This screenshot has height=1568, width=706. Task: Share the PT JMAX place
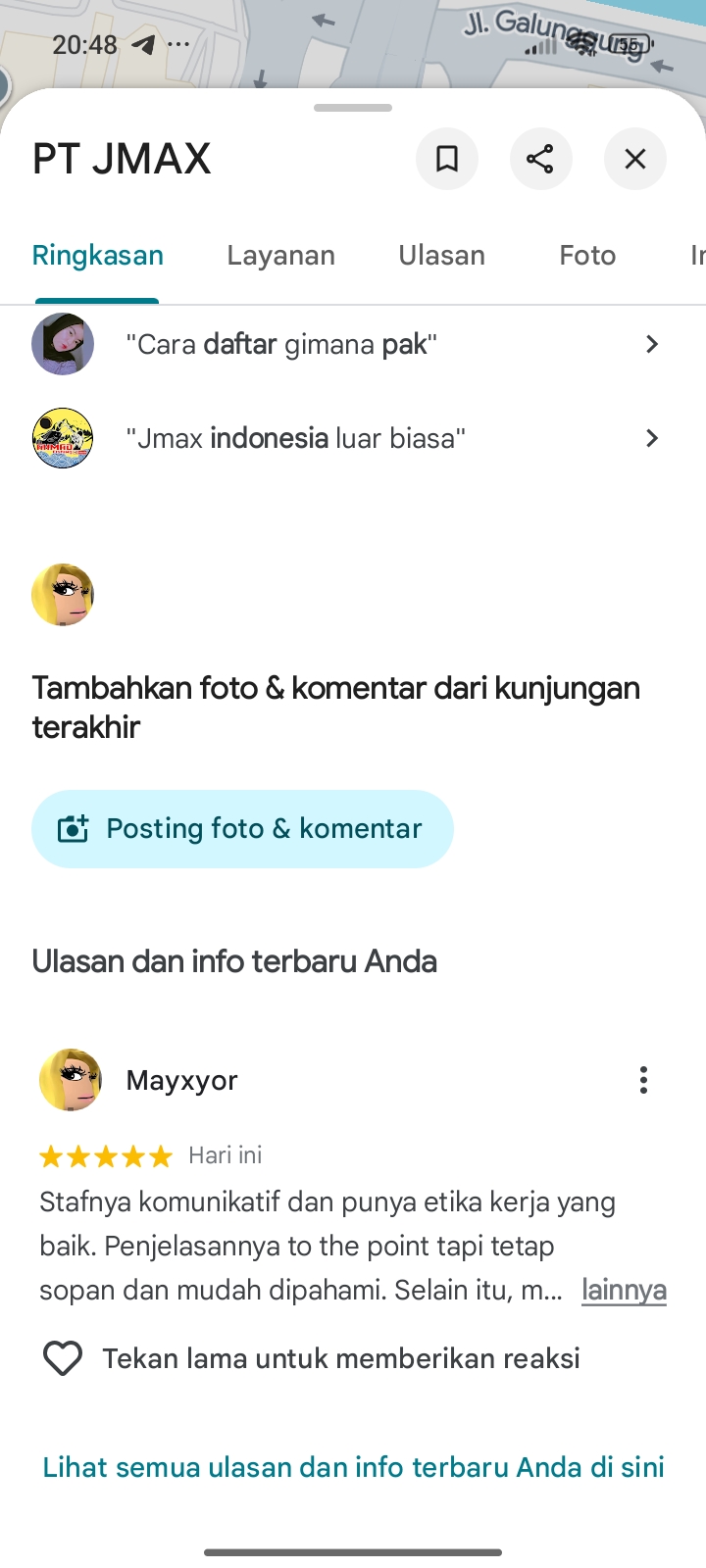[x=540, y=159]
